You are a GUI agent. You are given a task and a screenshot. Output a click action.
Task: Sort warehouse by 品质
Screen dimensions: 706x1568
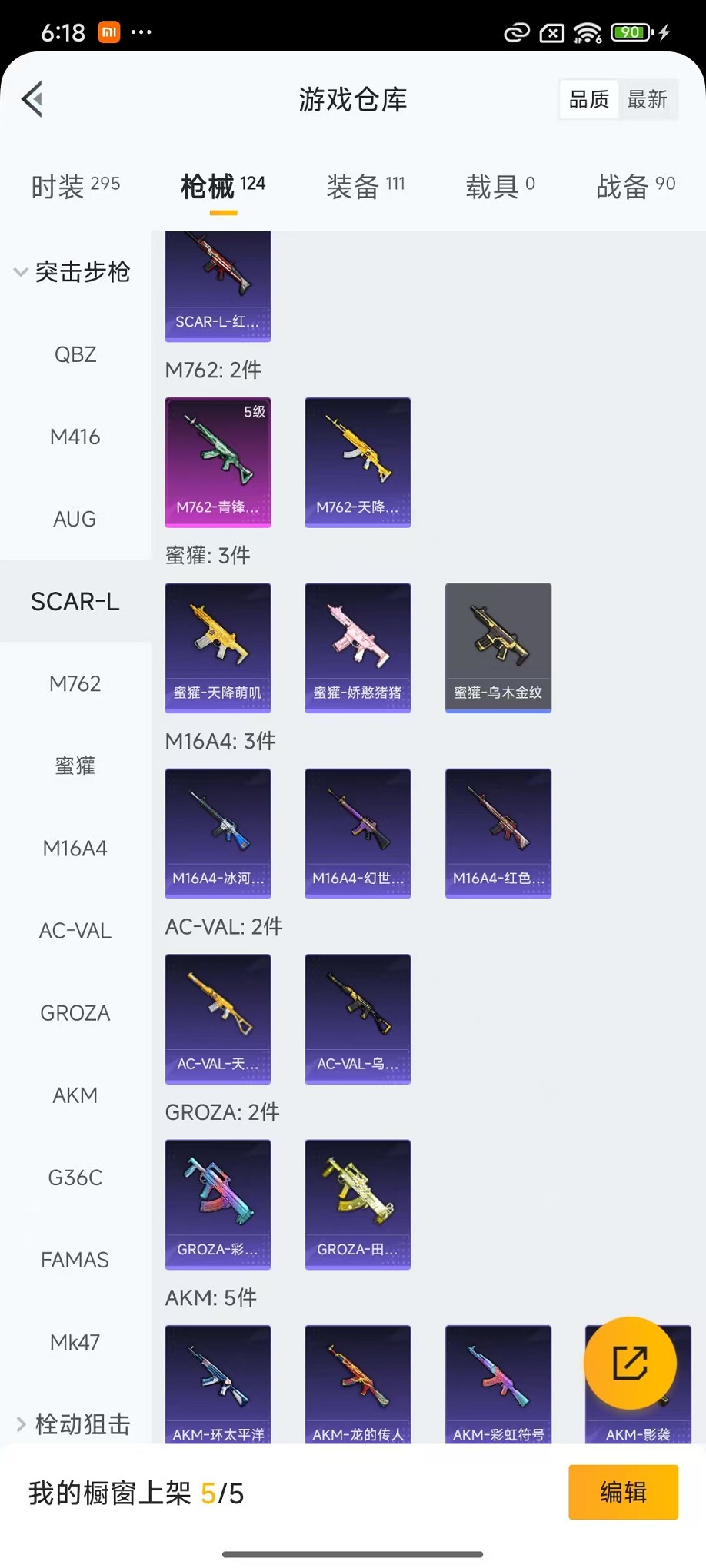pos(589,99)
